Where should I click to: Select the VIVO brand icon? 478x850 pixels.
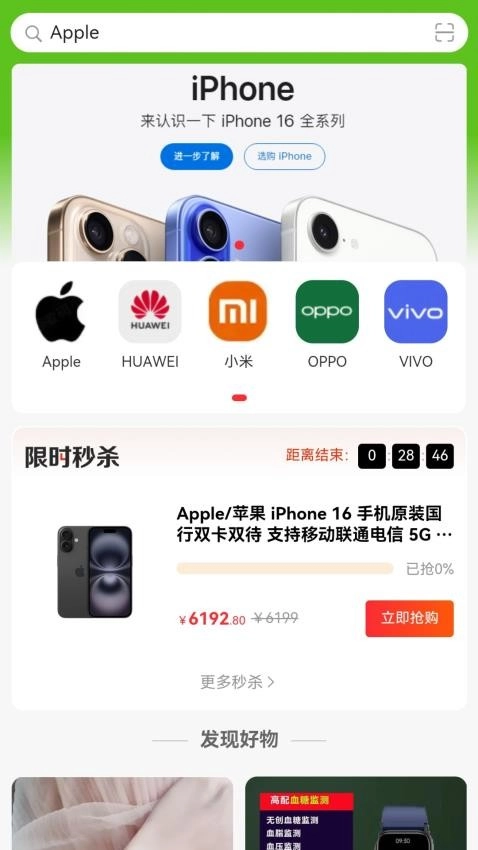tap(416, 312)
